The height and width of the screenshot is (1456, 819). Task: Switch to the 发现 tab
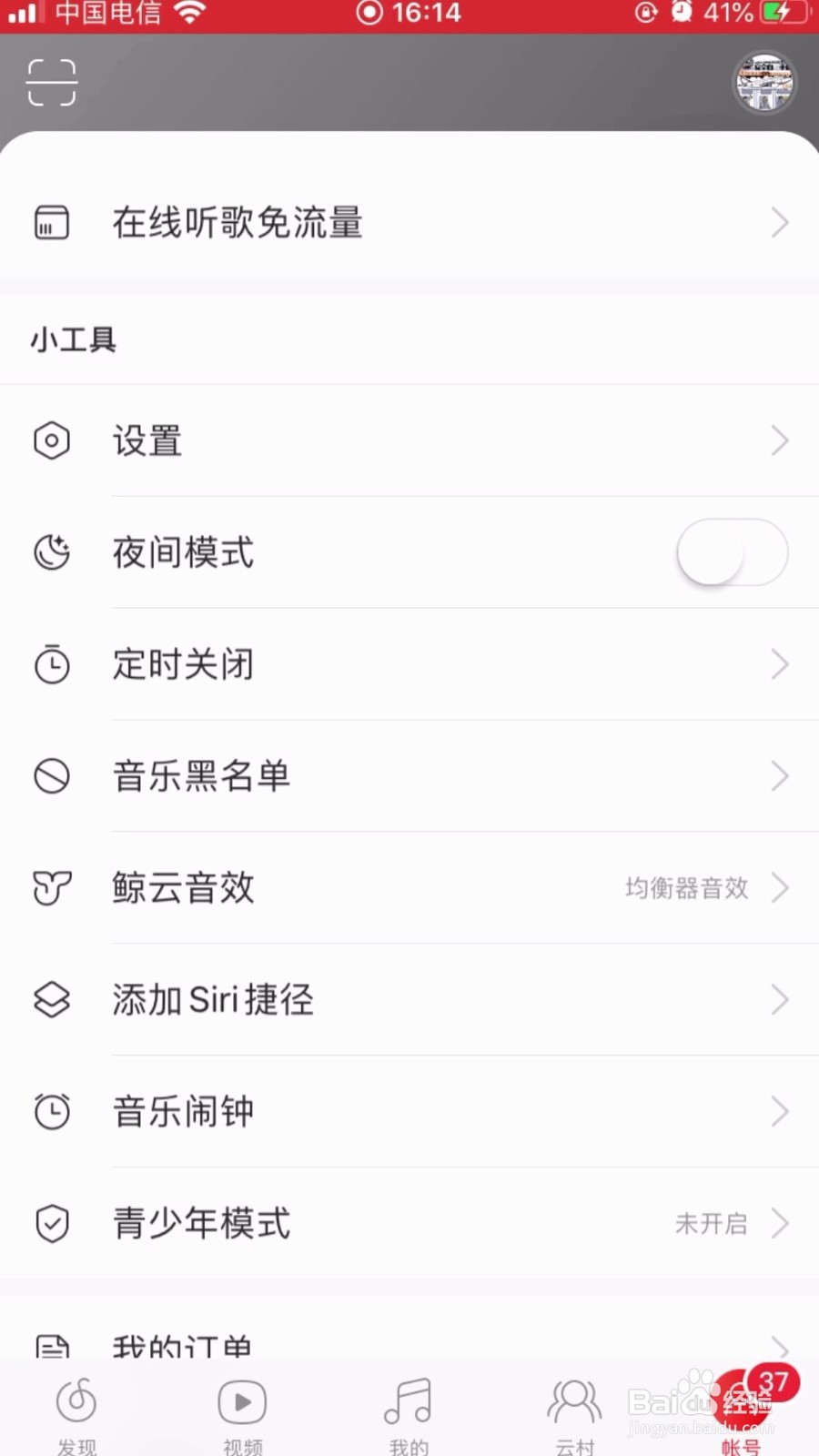coord(77,1412)
